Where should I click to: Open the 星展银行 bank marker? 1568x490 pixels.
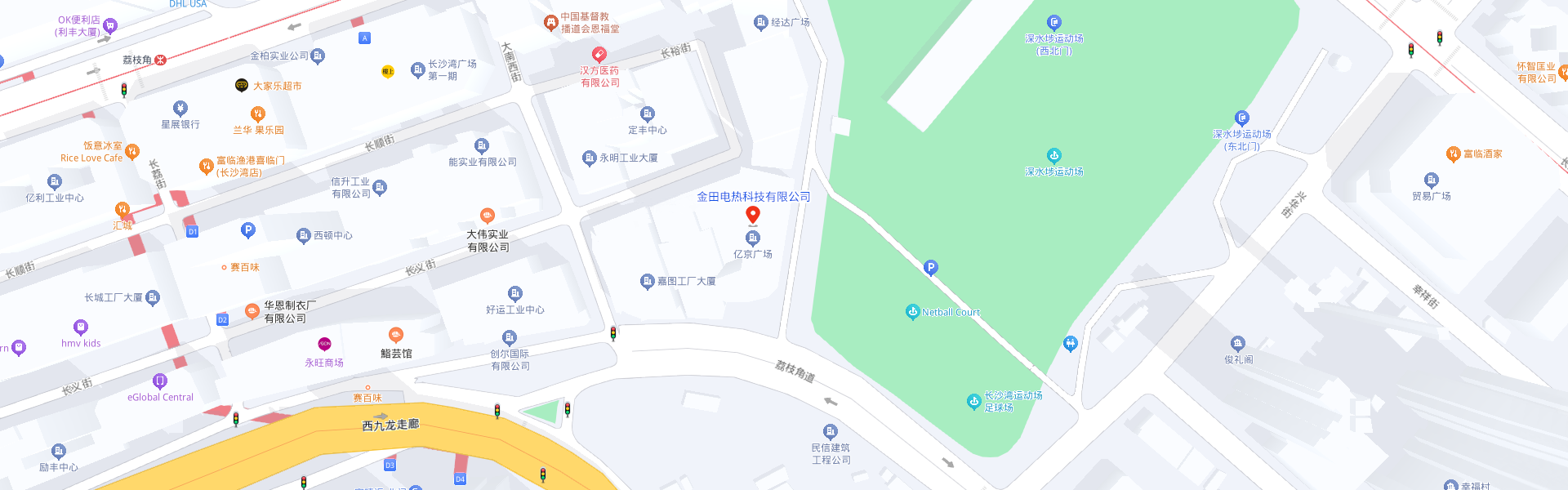(x=180, y=108)
